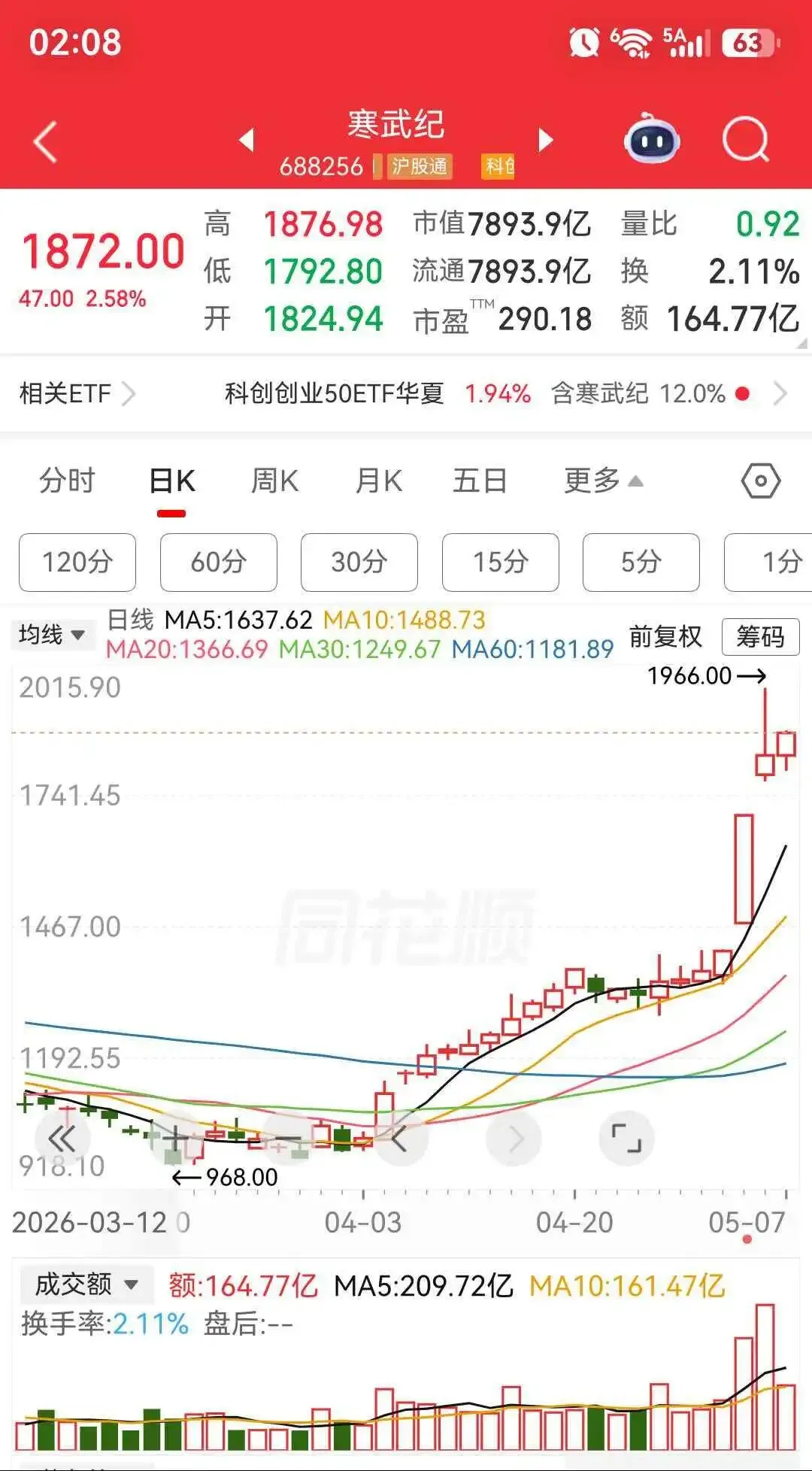Tap the 筹码 button
The image size is (812, 1471).
[x=760, y=637]
